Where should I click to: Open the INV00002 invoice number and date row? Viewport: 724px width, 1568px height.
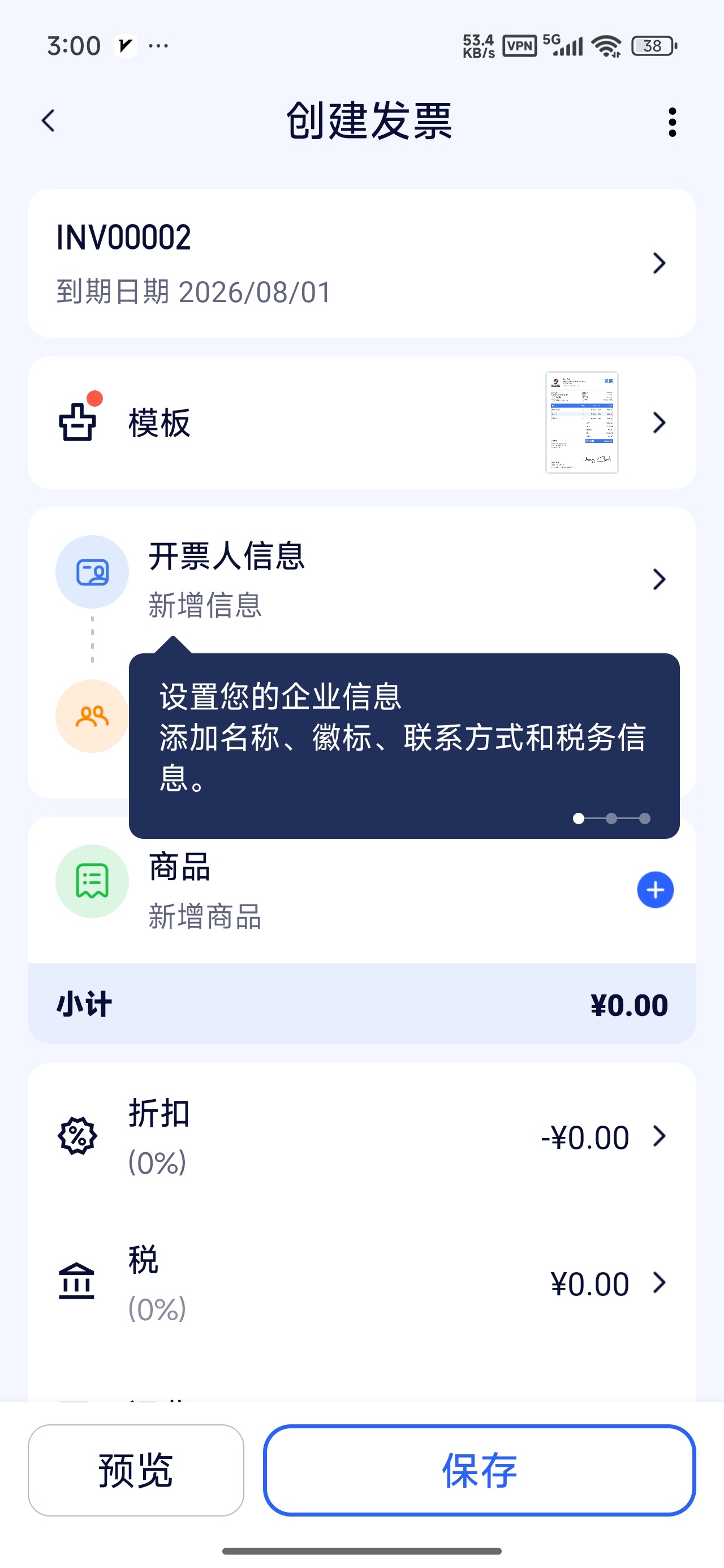click(x=361, y=263)
